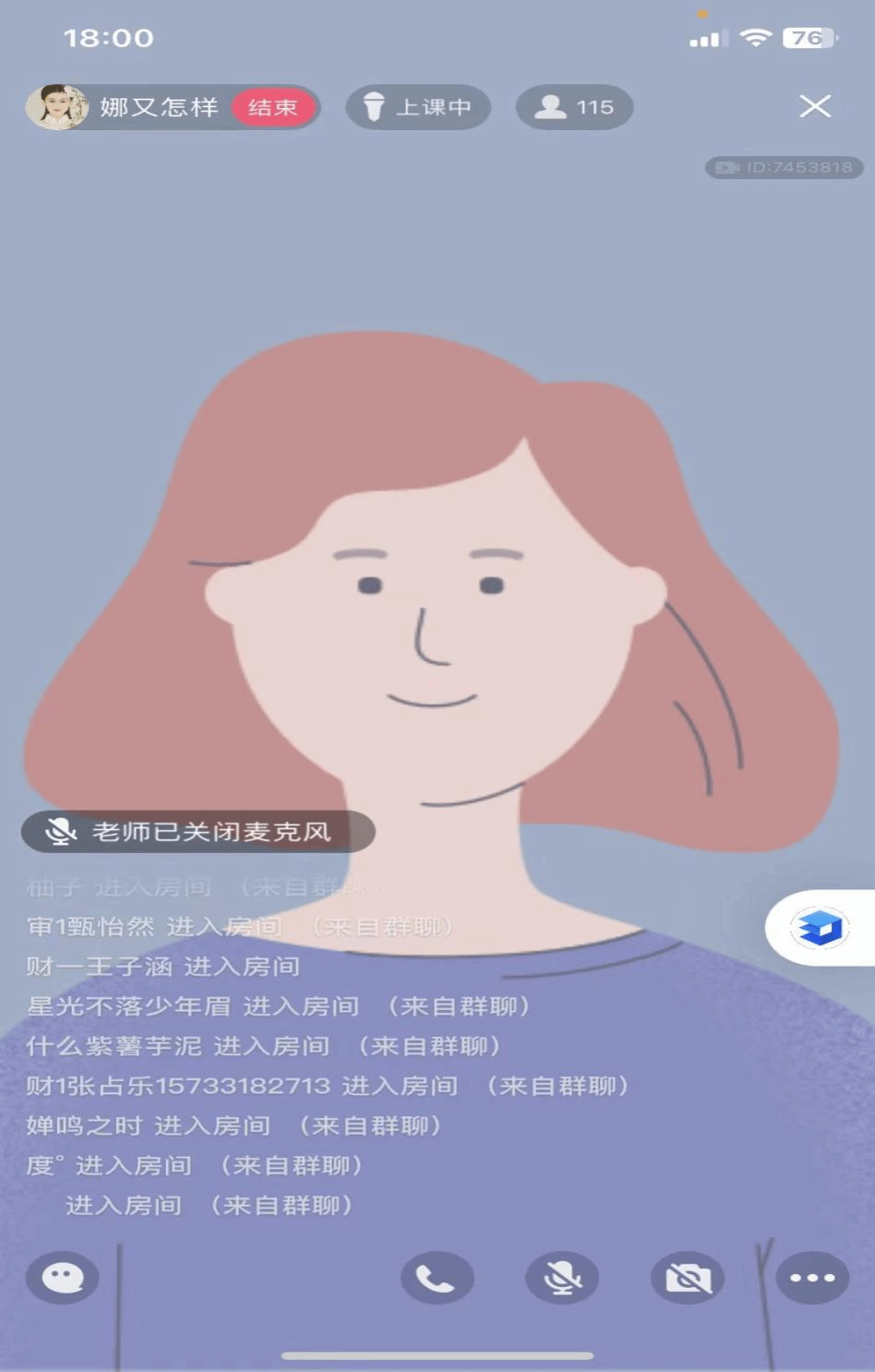Image resolution: width=875 pixels, height=1372 pixels.
Task: Toggle the disabled camera icon
Action: tap(688, 1278)
